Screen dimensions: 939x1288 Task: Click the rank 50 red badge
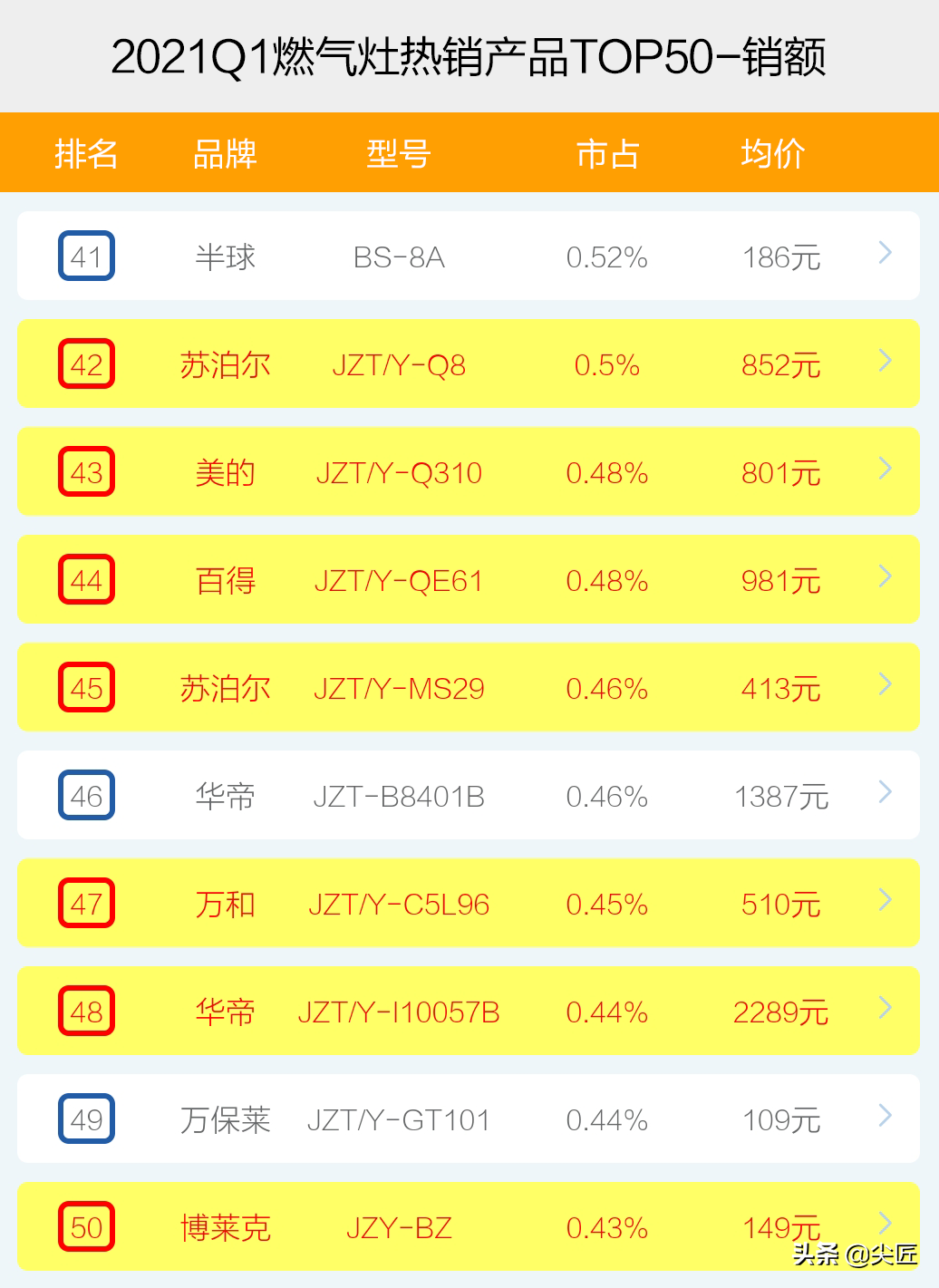(86, 1227)
